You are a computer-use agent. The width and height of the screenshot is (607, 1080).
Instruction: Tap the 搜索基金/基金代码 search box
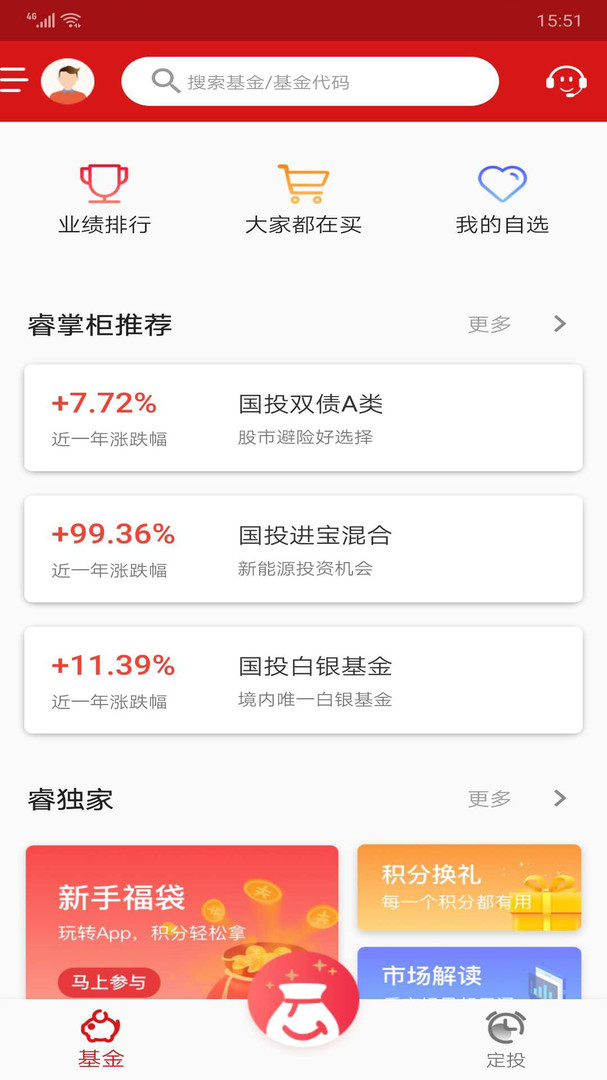click(x=310, y=82)
